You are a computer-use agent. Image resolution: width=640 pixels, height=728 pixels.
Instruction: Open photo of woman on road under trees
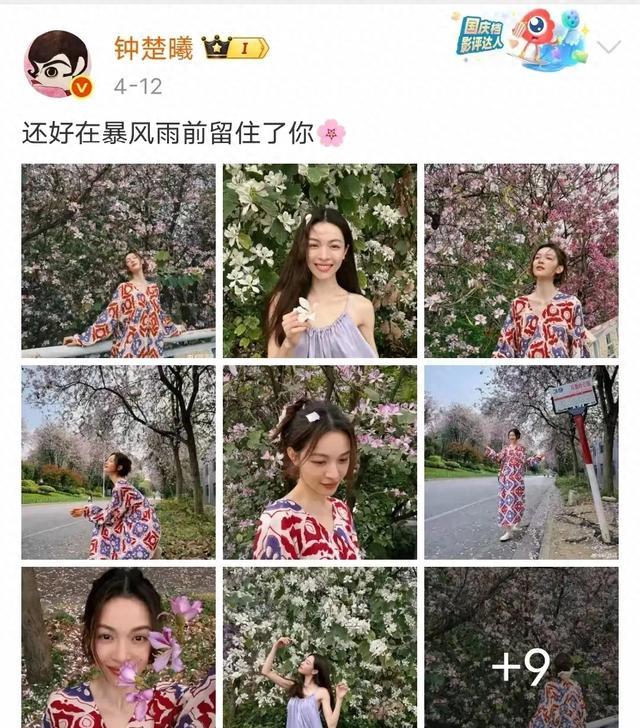[118, 462]
